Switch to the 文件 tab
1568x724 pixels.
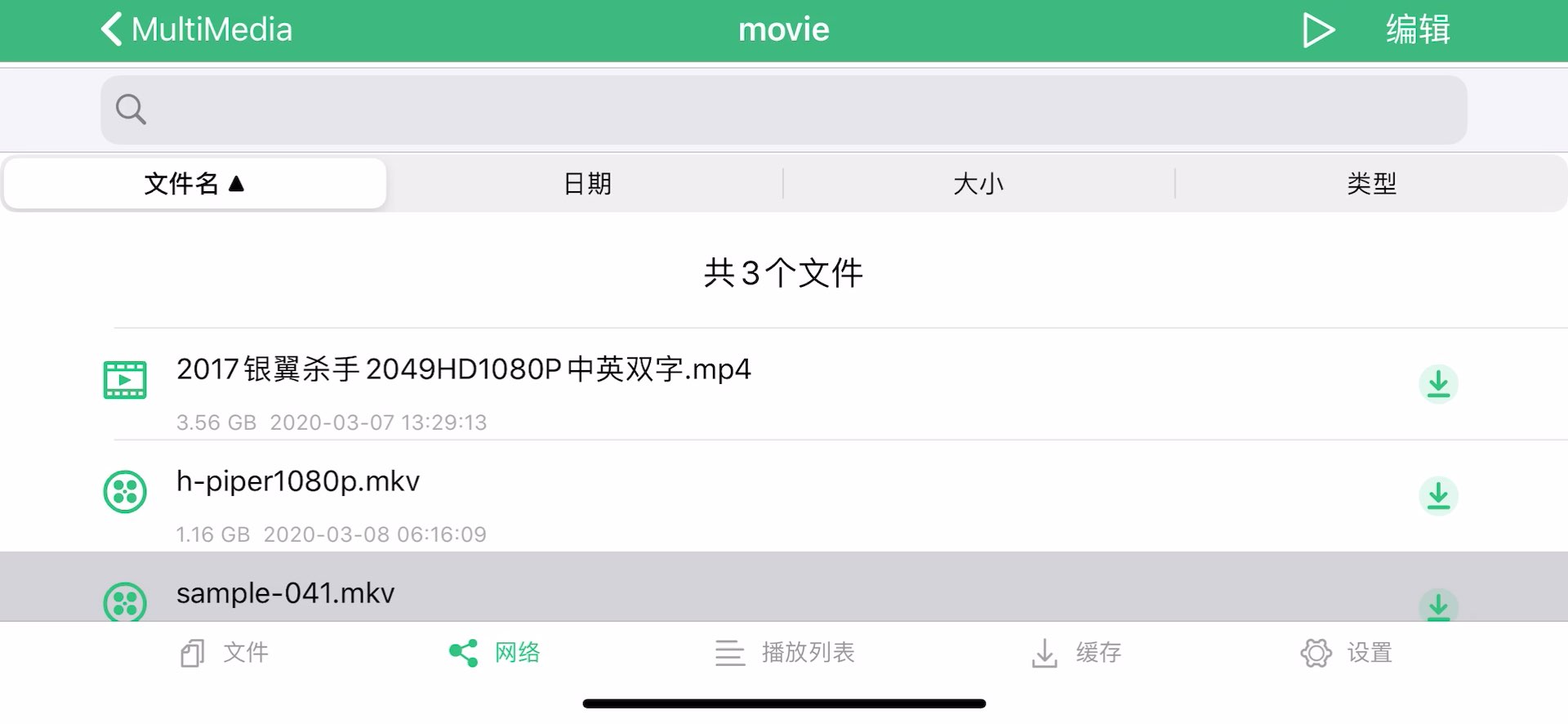[225, 653]
